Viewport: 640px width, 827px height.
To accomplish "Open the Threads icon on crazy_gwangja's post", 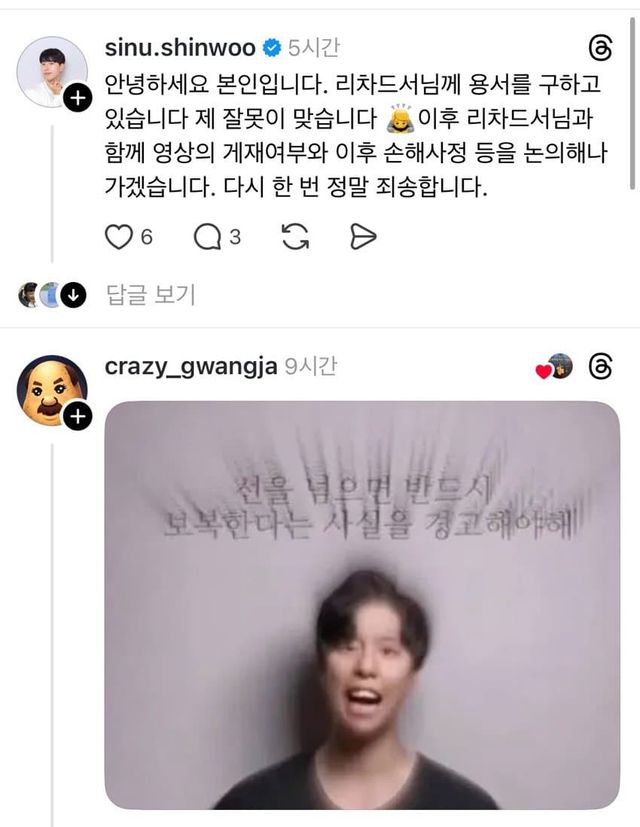I will point(600,367).
